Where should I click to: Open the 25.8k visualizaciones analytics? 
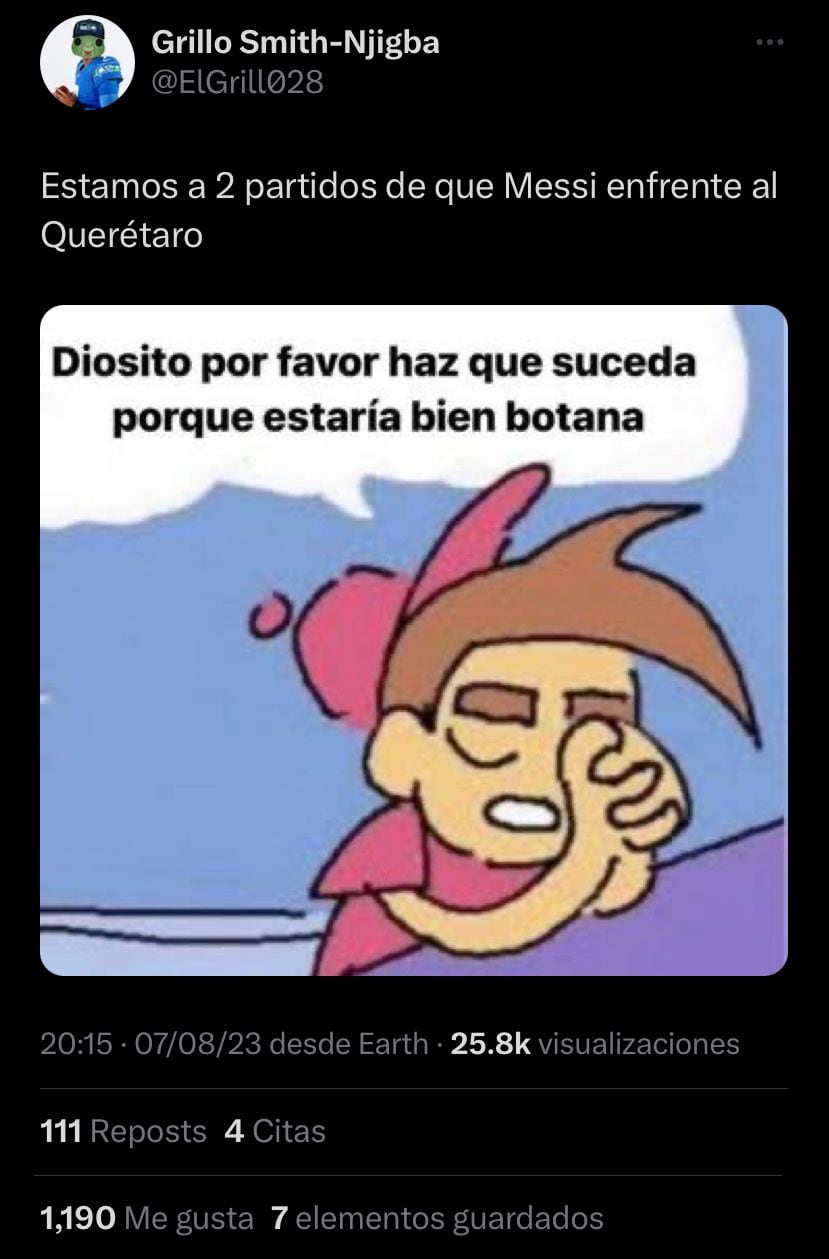pos(595,1044)
